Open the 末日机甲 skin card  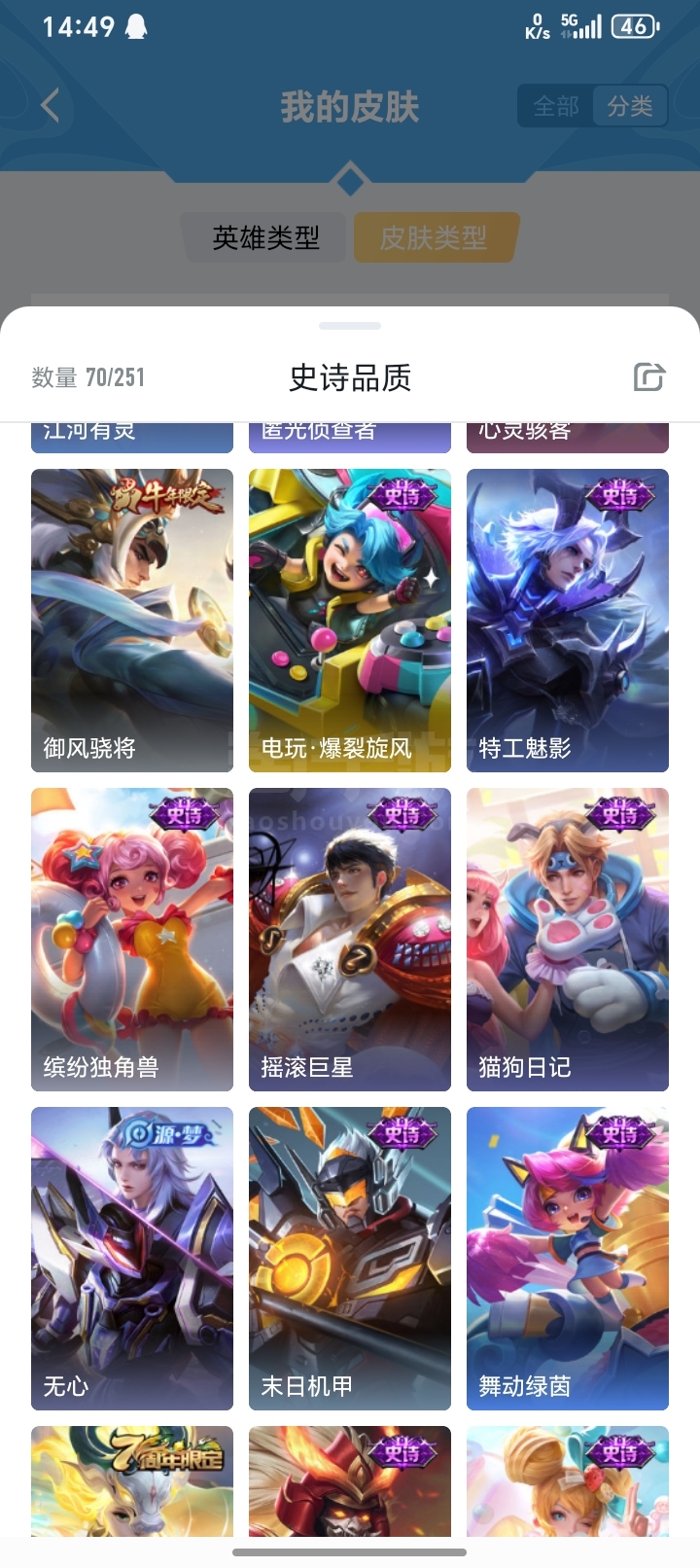(x=350, y=1258)
